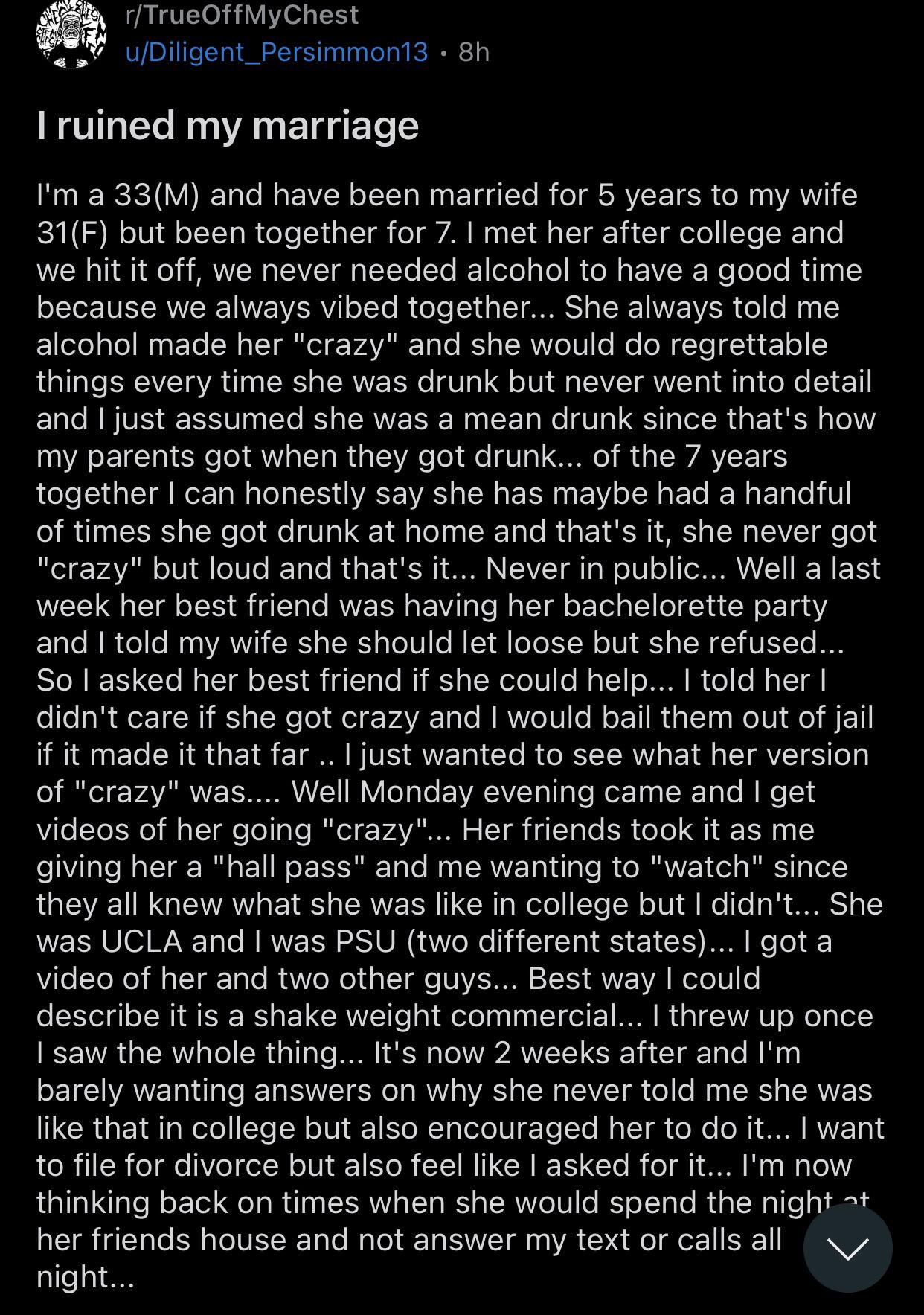Tap the subreddit avatar icon
Viewport: 924px width, 1315px height.
[x=71, y=34]
